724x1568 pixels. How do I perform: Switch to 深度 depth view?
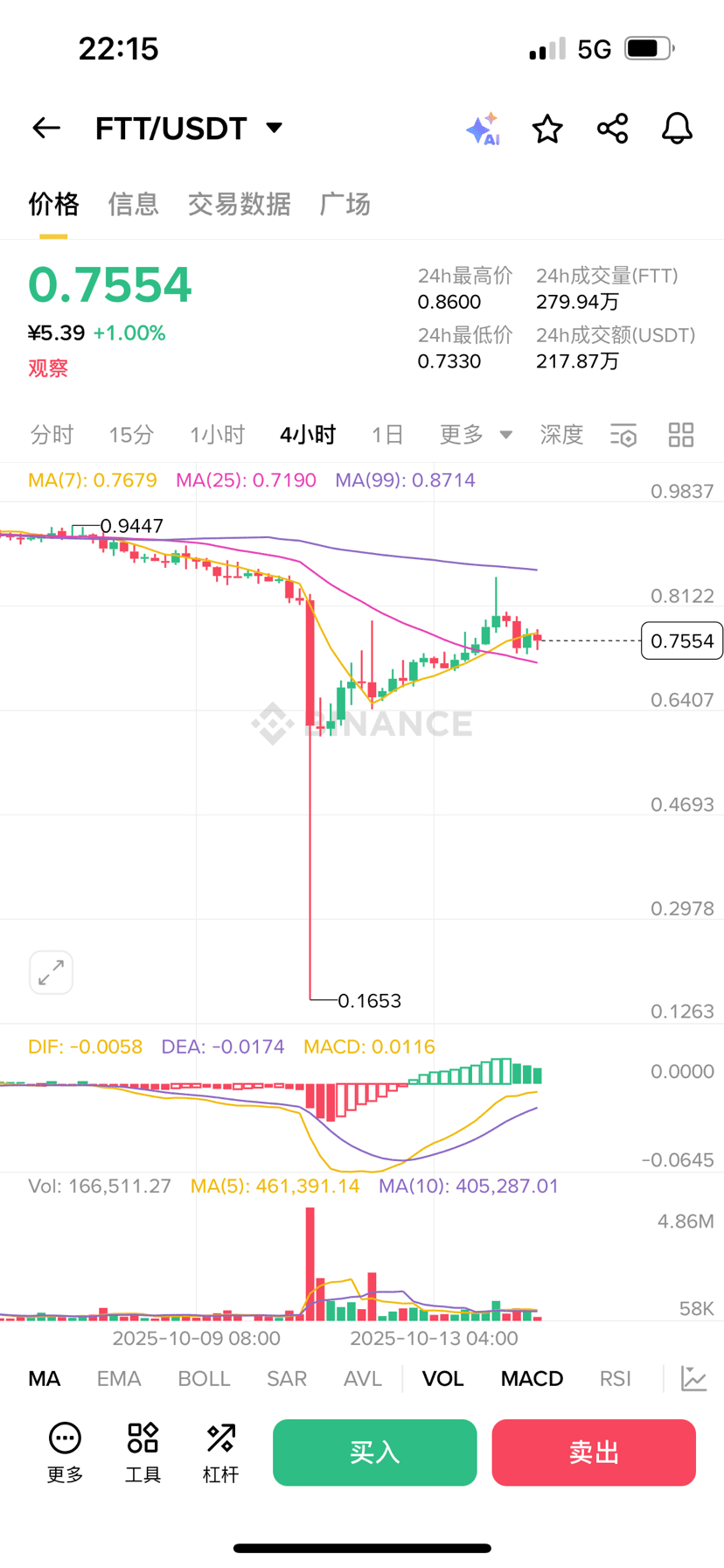(561, 435)
